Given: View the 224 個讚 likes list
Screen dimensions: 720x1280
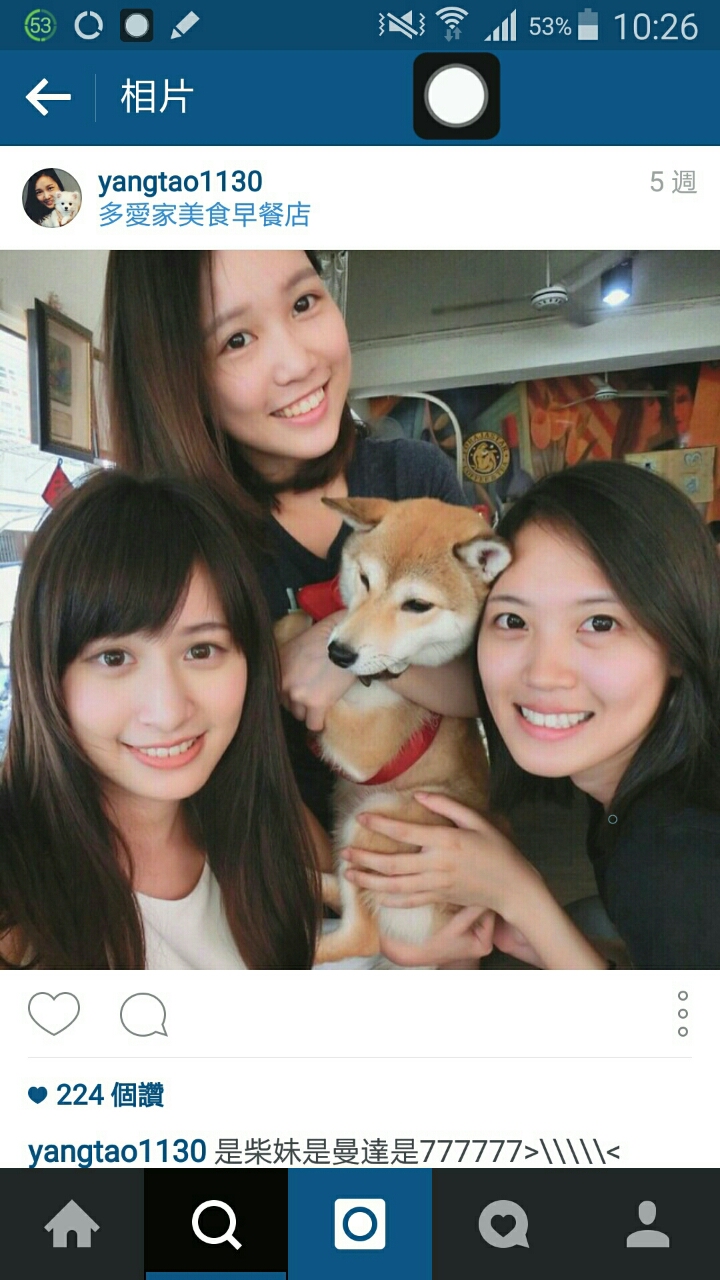Looking at the screenshot, I should coord(97,1095).
